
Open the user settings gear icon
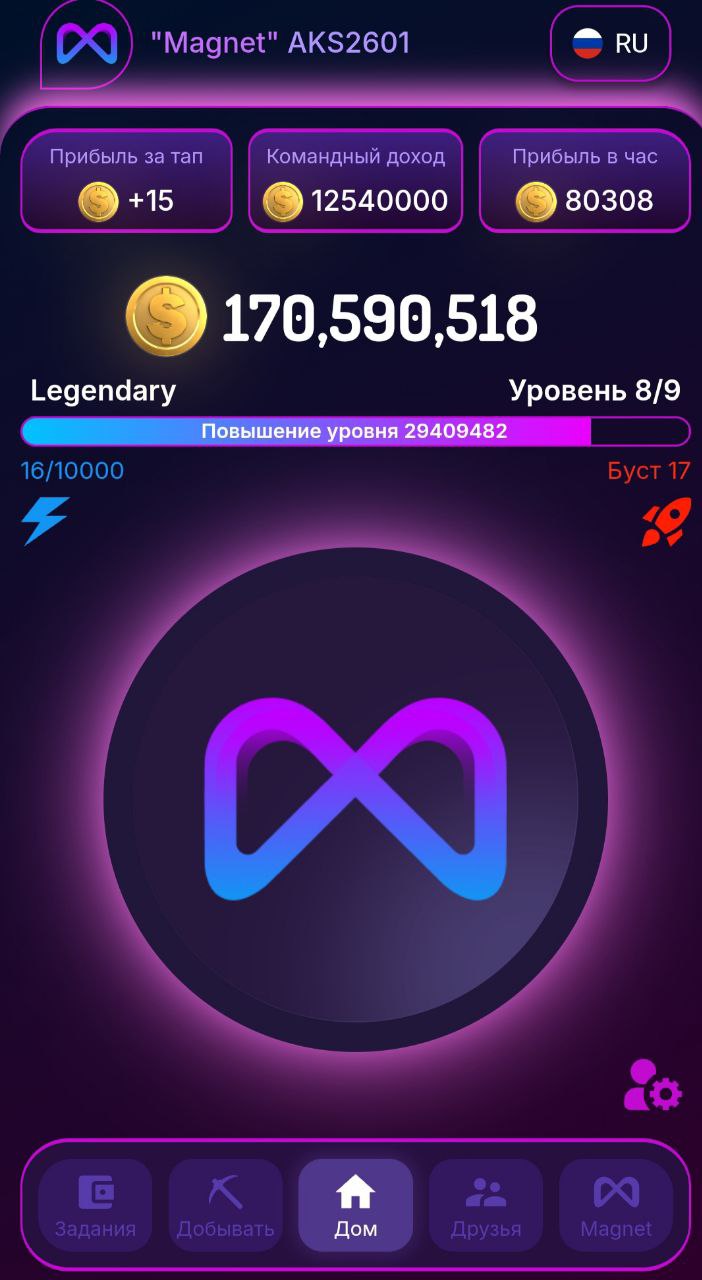(652, 1086)
